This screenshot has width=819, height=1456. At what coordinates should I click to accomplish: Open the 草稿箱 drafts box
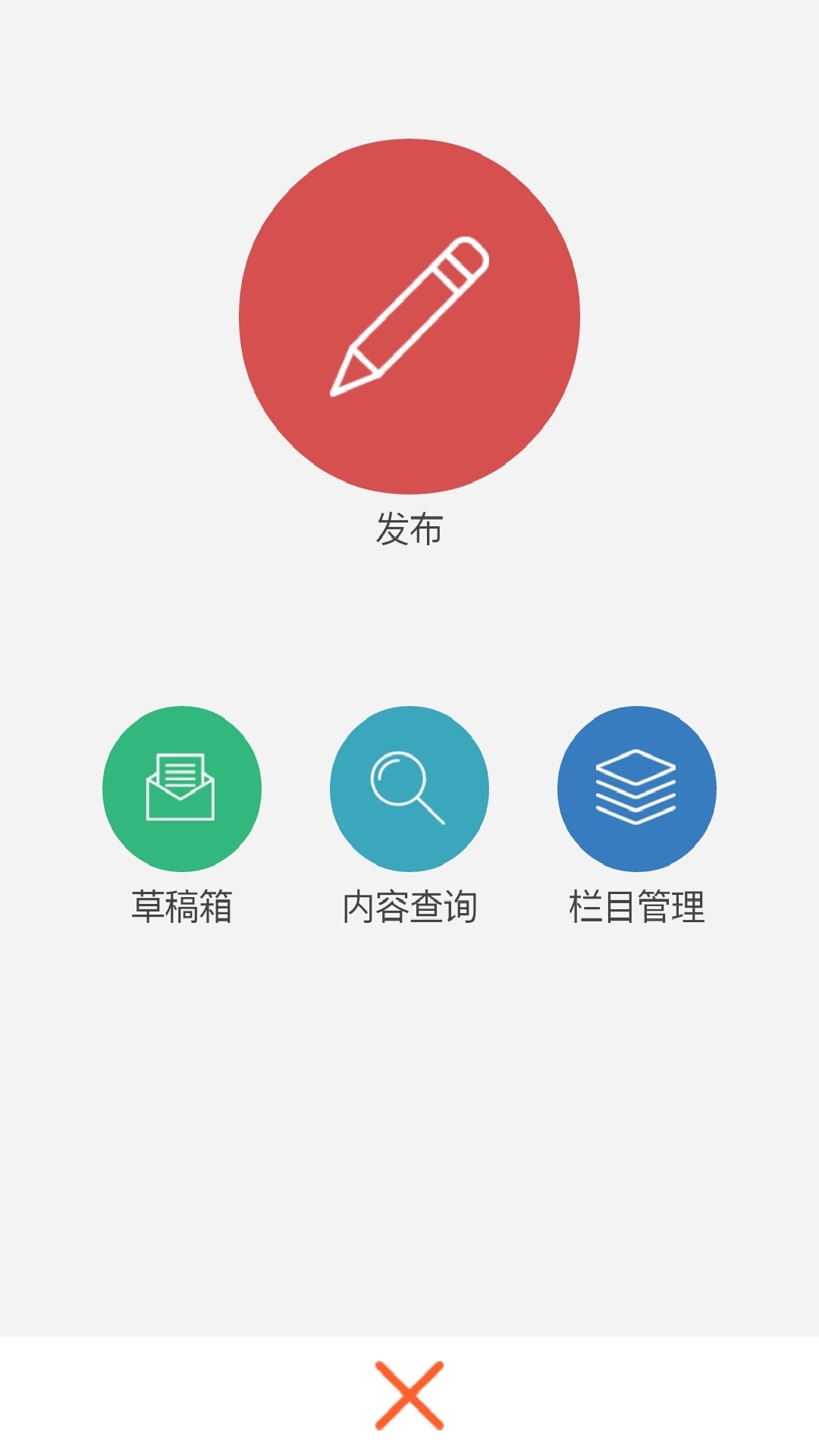[x=182, y=789]
